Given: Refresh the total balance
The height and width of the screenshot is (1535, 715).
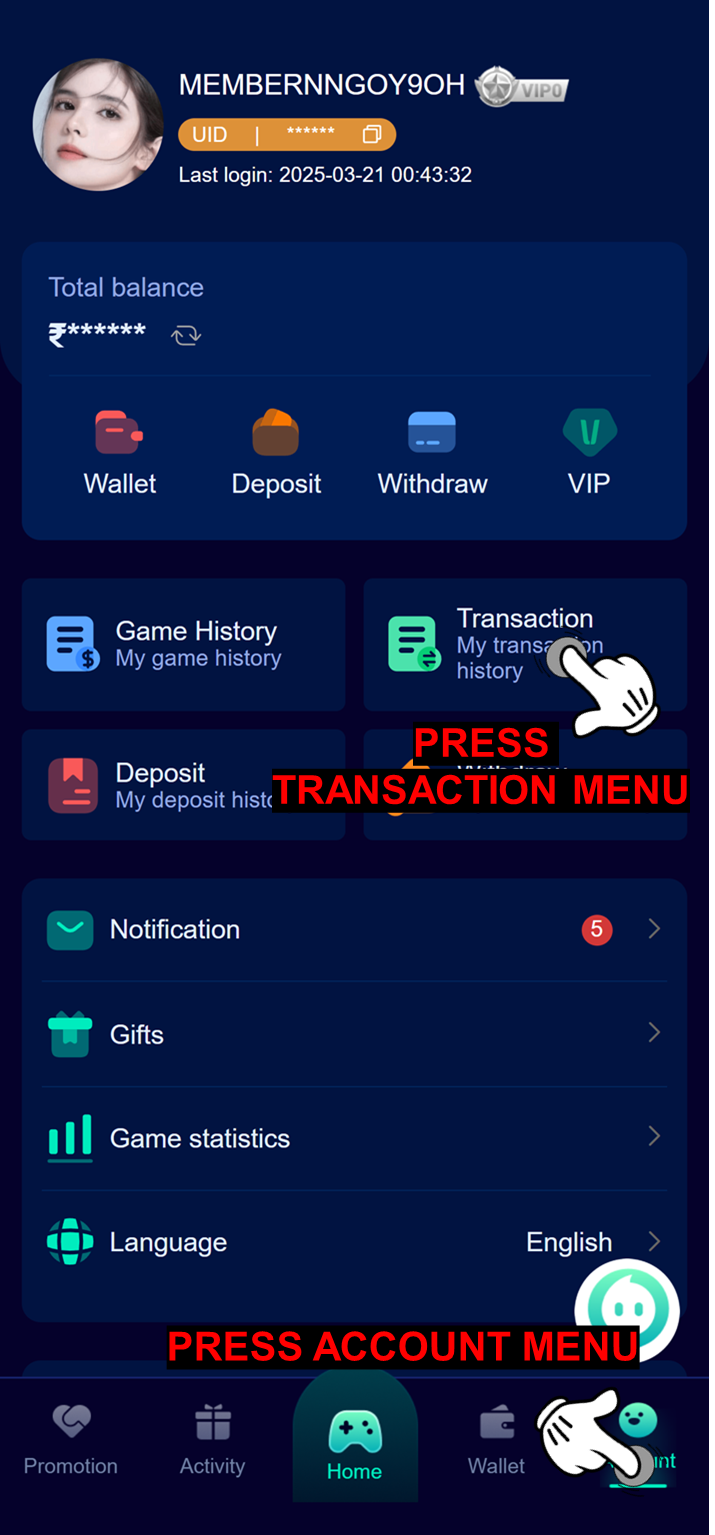Looking at the screenshot, I should [186, 335].
